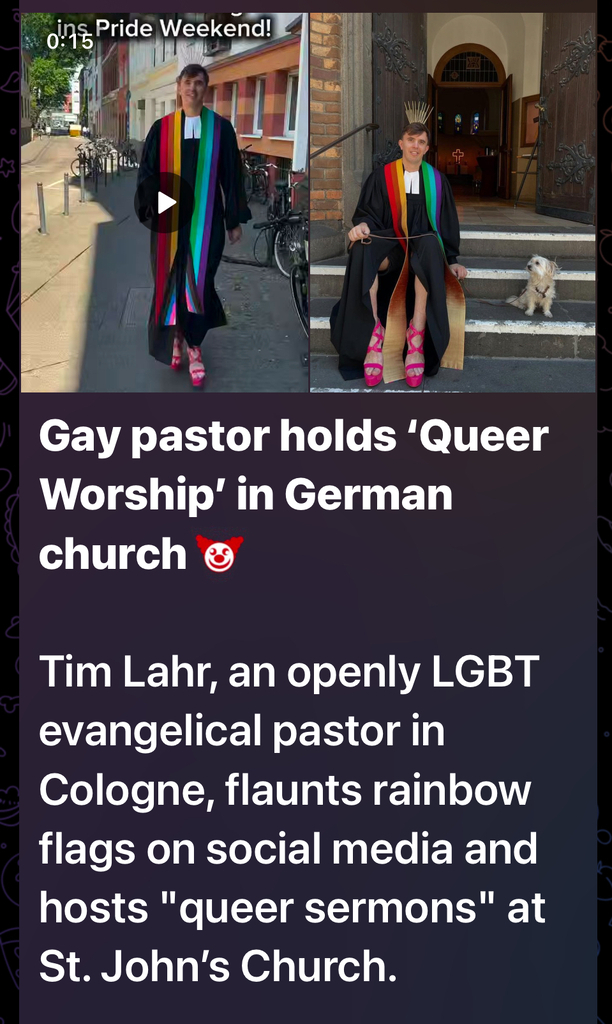The height and width of the screenshot is (1024, 612).
Task: Play the video of the pastor walking
Action: (166, 203)
